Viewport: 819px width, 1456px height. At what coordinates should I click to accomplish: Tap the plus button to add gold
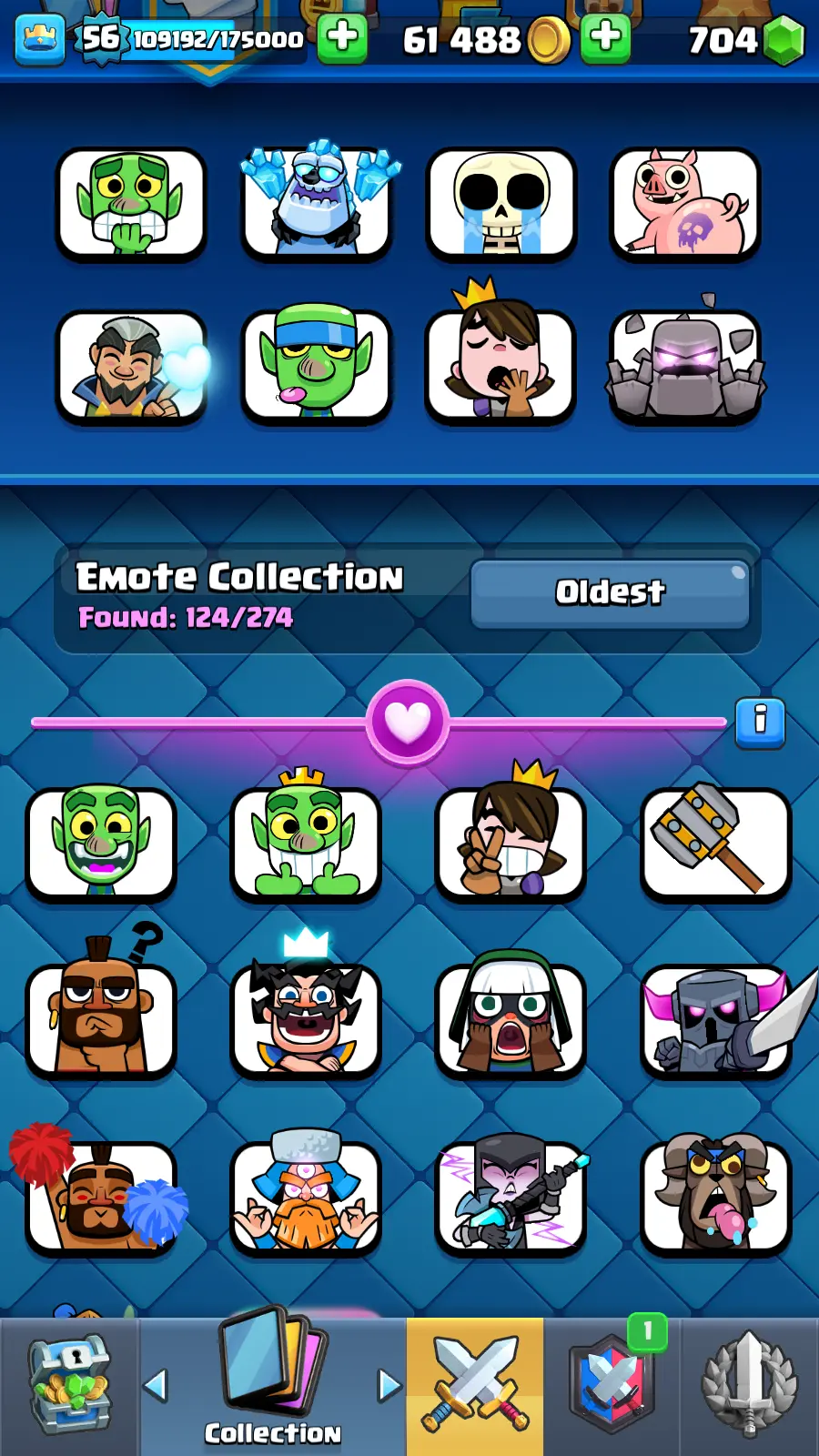[x=605, y=38]
